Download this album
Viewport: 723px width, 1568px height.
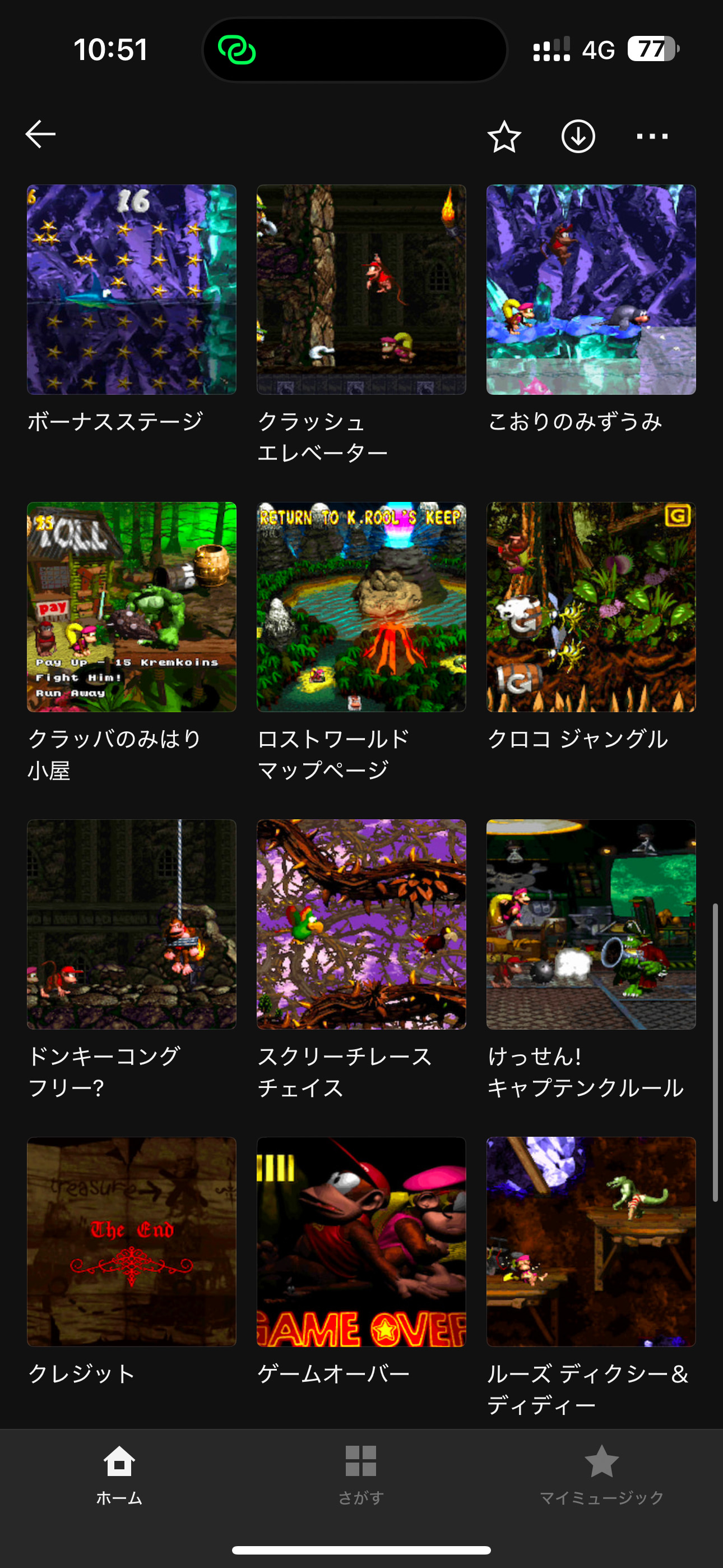pyautogui.click(x=577, y=136)
